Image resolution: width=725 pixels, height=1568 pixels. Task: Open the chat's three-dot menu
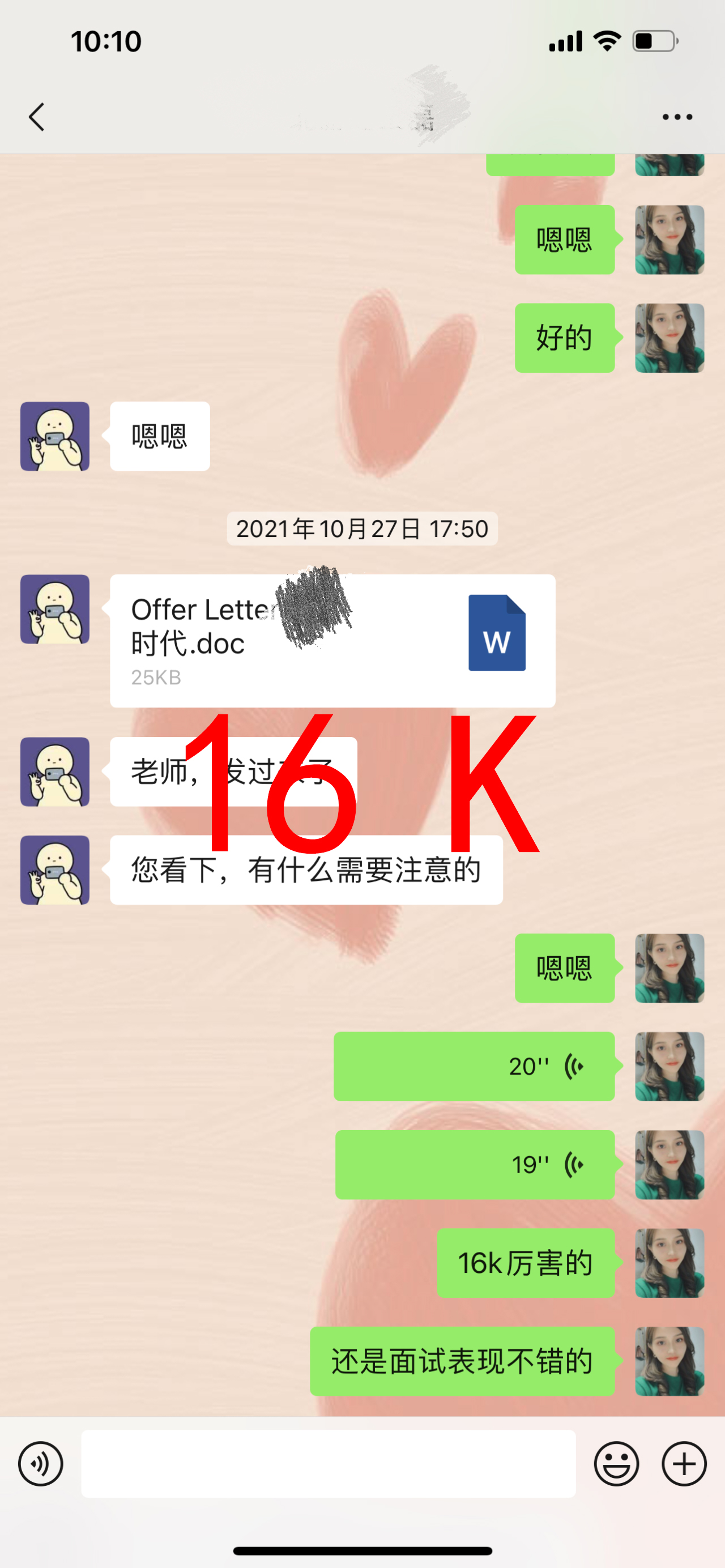(x=677, y=117)
